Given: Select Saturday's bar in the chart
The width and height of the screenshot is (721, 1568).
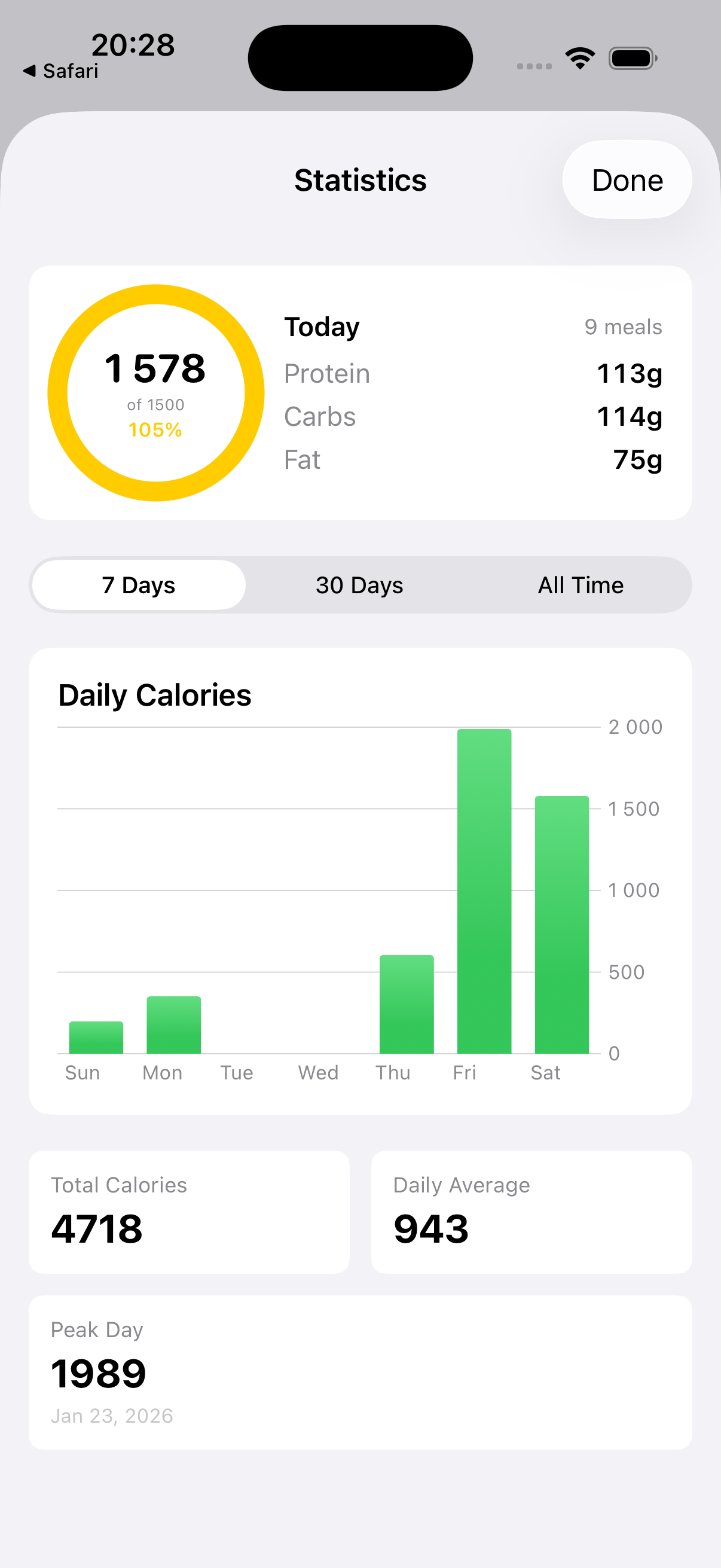Looking at the screenshot, I should click(561, 925).
